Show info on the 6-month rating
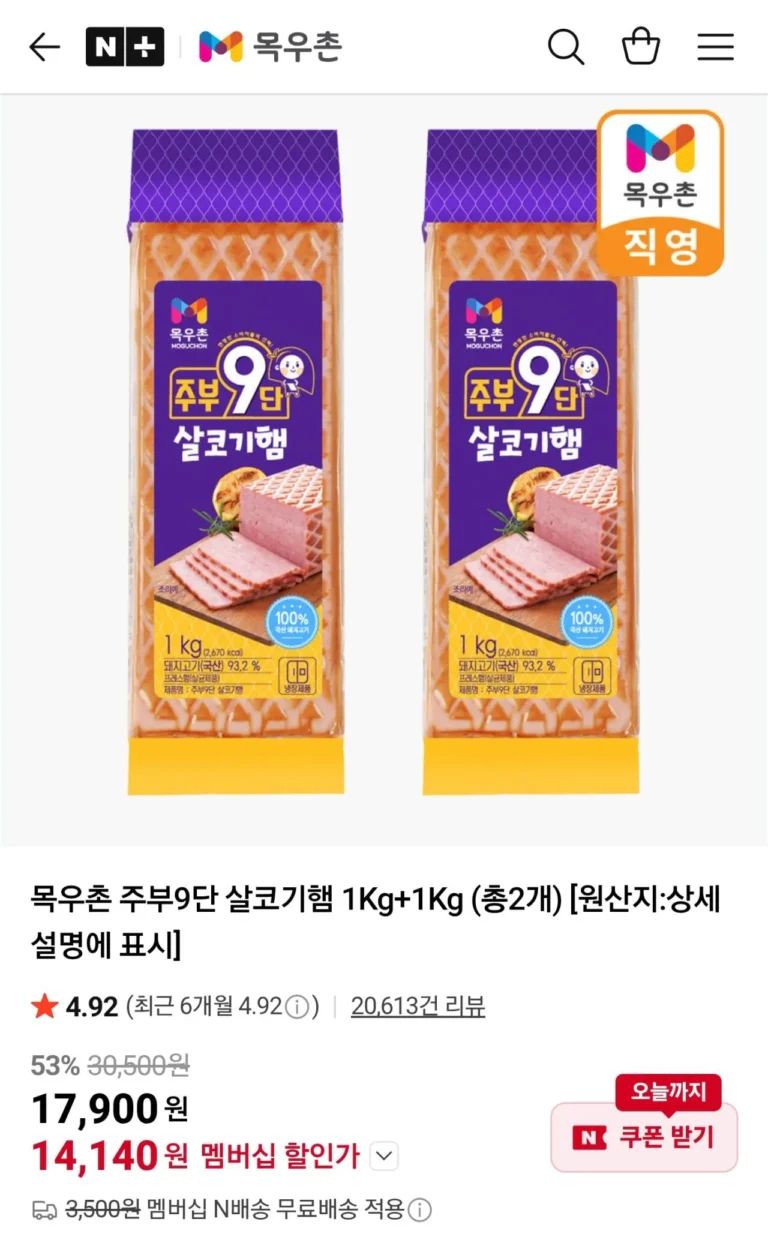This screenshot has height=1243, width=768. tap(297, 1006)
